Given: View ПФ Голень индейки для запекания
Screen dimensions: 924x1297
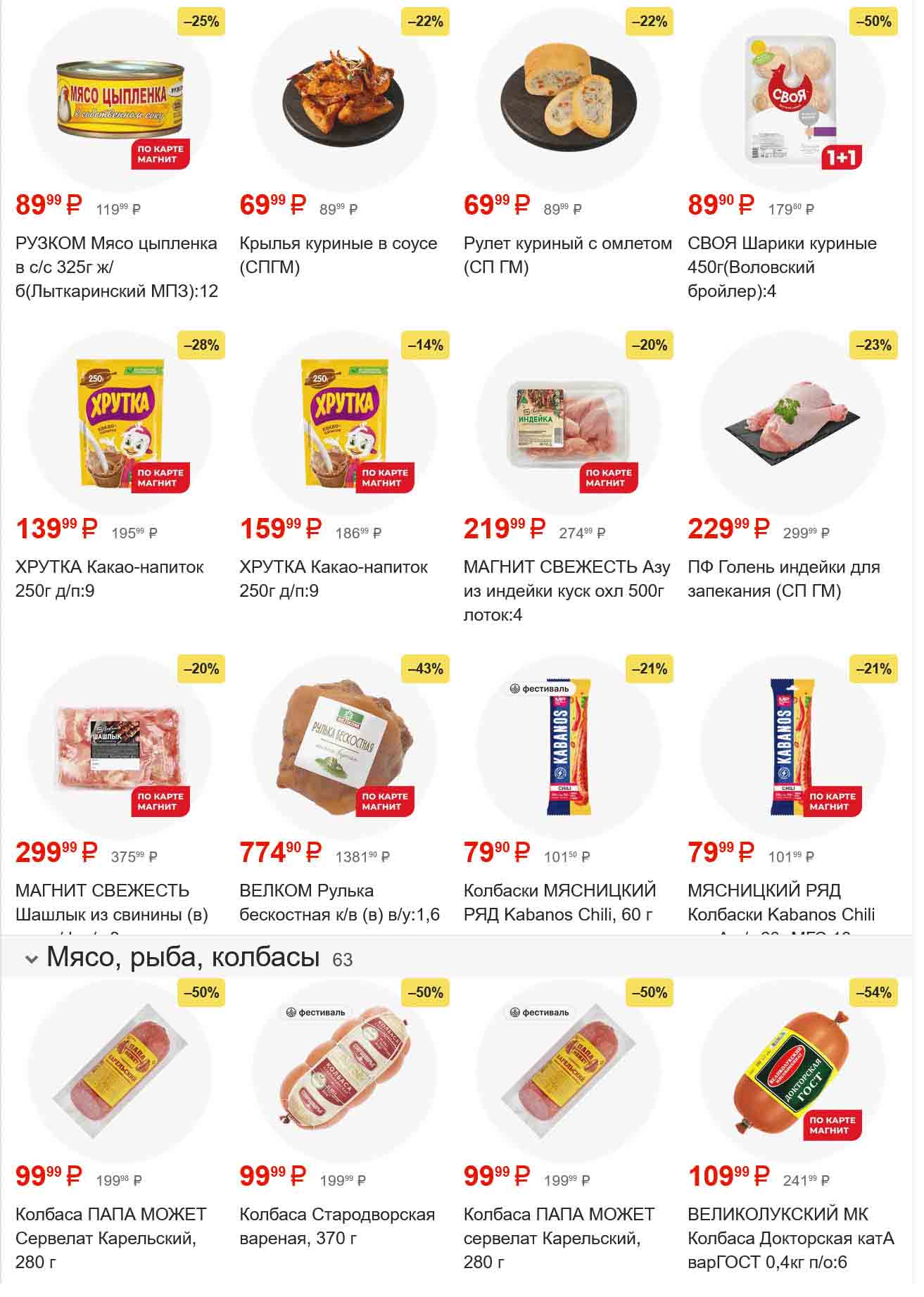Looking at the screenshot, I should click(792, 422).
